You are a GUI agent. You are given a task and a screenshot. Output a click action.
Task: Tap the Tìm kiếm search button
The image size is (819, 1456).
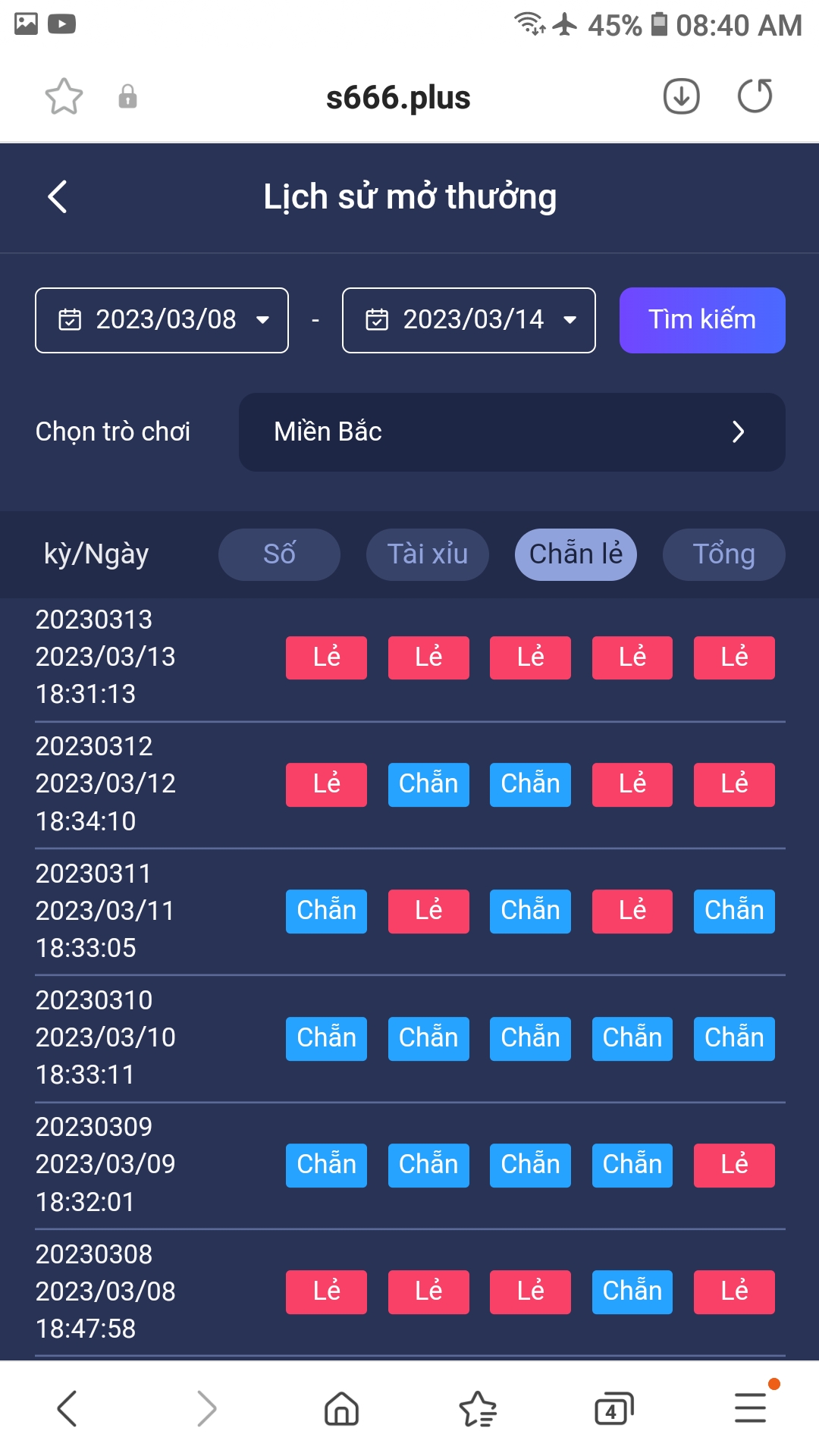pyautogui.click(x=702, y=320)
